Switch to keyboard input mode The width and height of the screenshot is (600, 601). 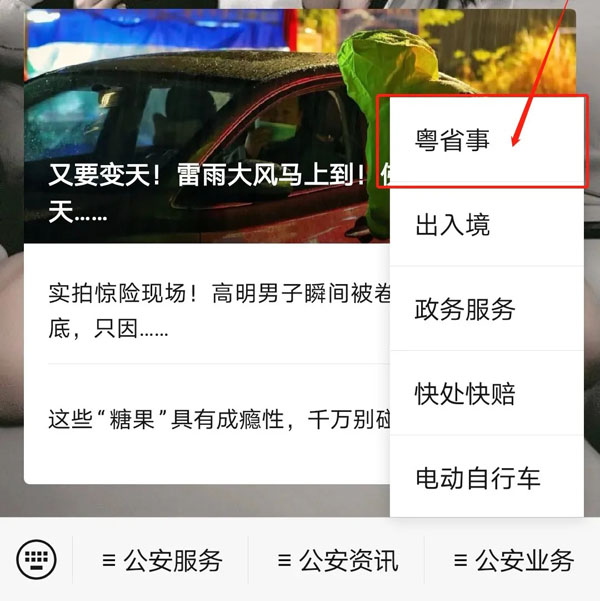[37, 559]
